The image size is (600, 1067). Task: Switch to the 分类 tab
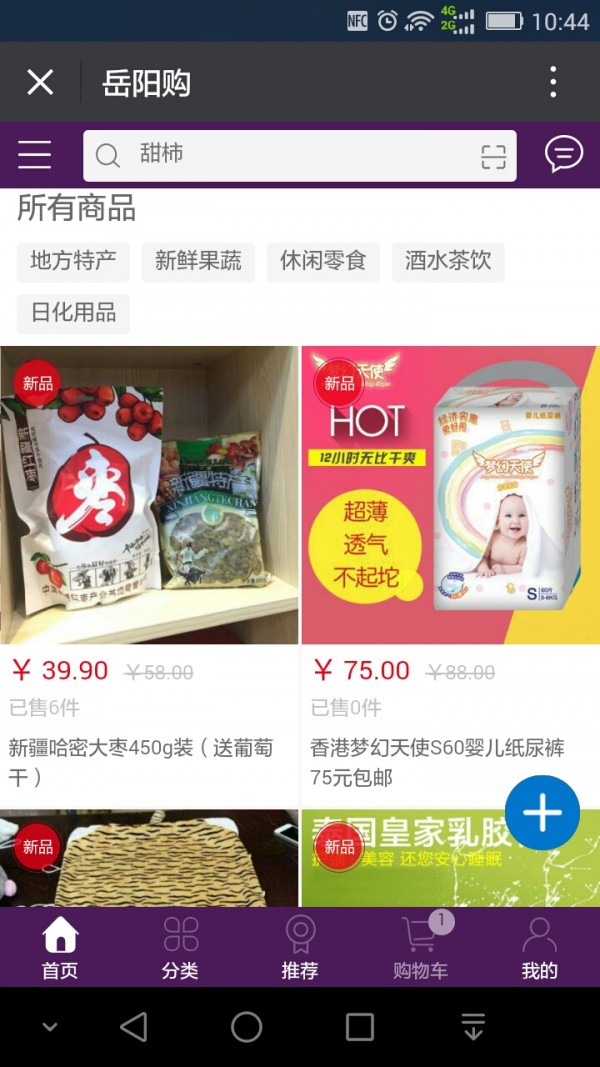pos(180,947)
